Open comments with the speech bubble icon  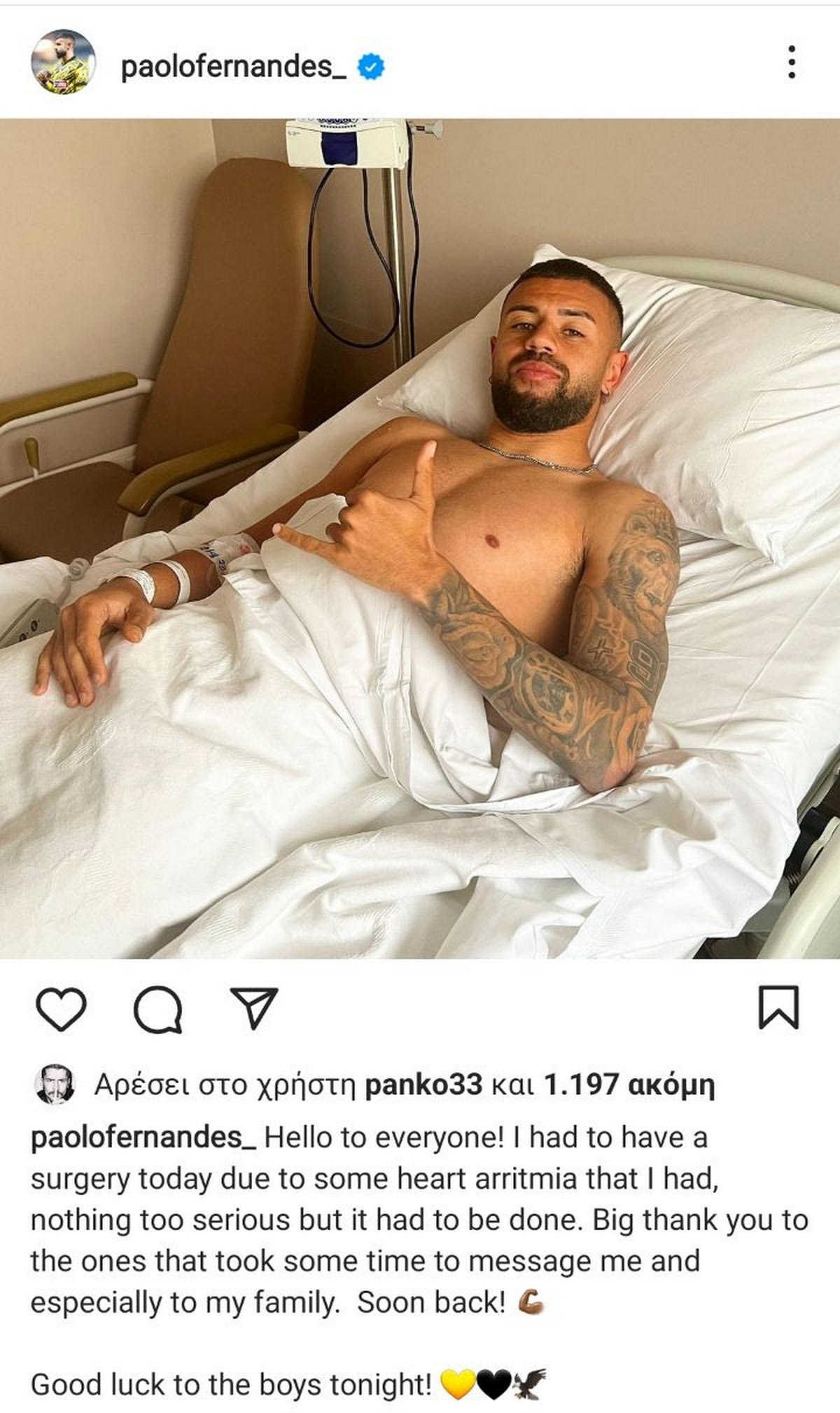point(158,1009)
